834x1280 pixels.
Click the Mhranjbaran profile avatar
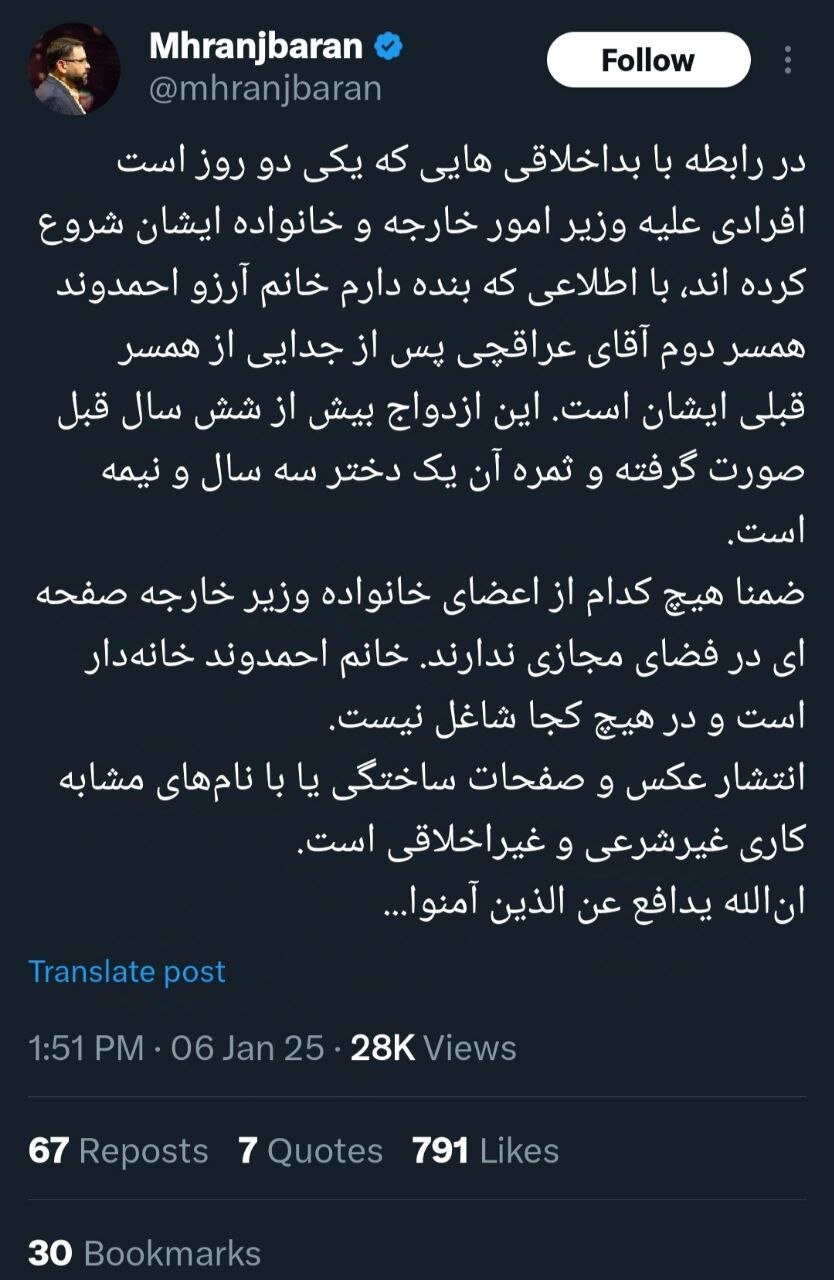(x=72, y=70)
